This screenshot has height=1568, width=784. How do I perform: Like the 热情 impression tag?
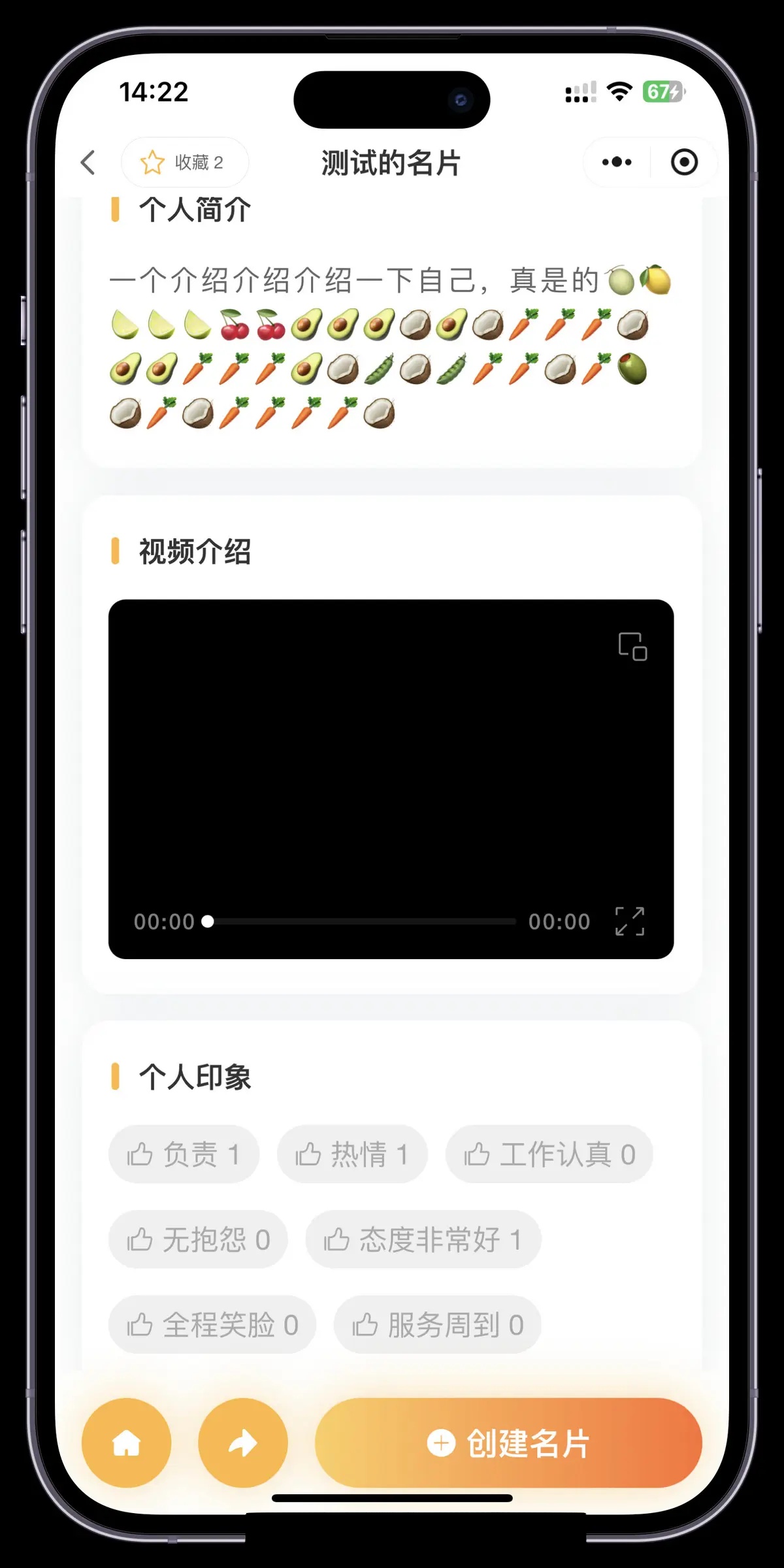(x=352, y=1154)
